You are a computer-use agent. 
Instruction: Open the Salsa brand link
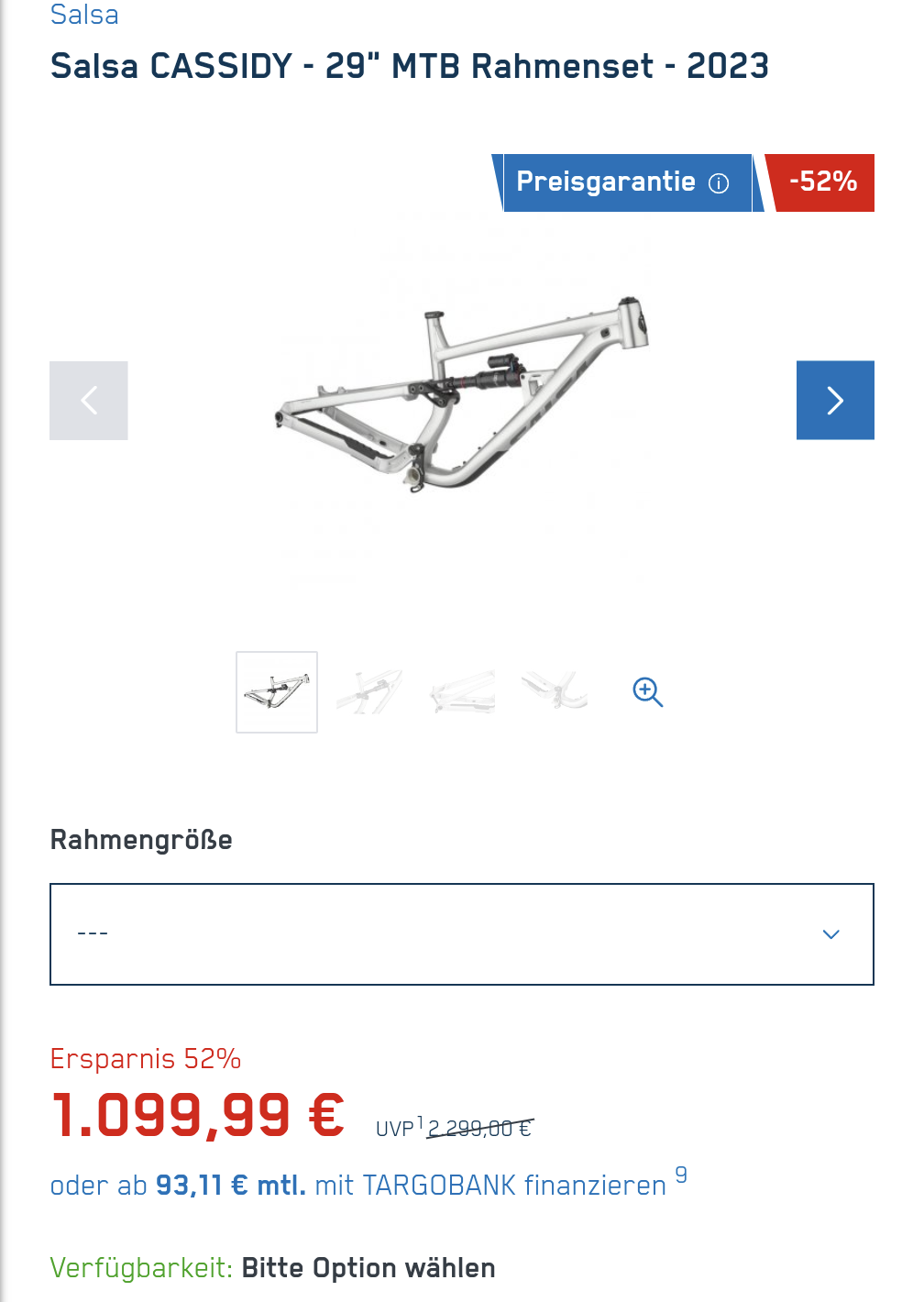84,15
